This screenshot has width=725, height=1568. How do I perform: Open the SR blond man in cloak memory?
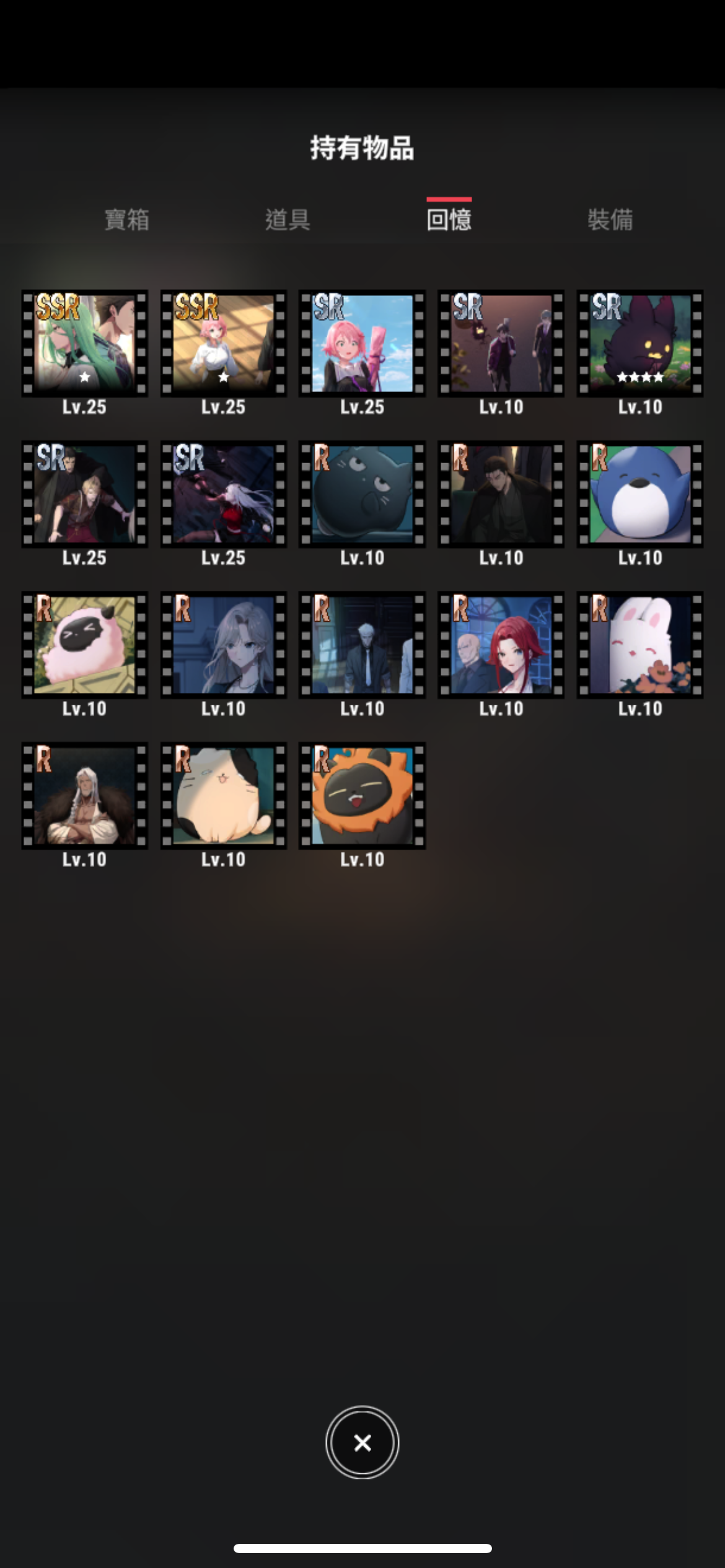click(84, 494)
